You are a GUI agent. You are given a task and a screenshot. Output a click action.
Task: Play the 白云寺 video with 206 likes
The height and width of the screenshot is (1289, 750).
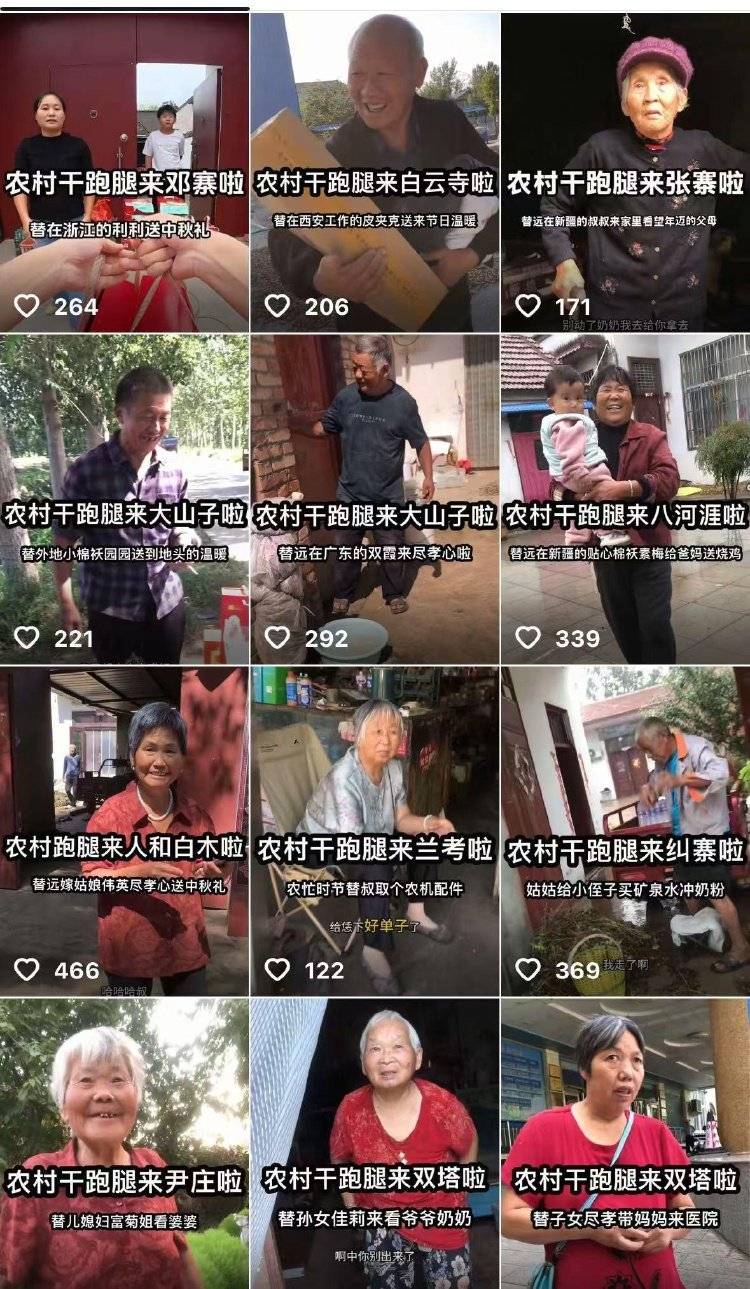pyautogui.click(x=374, y=170)
